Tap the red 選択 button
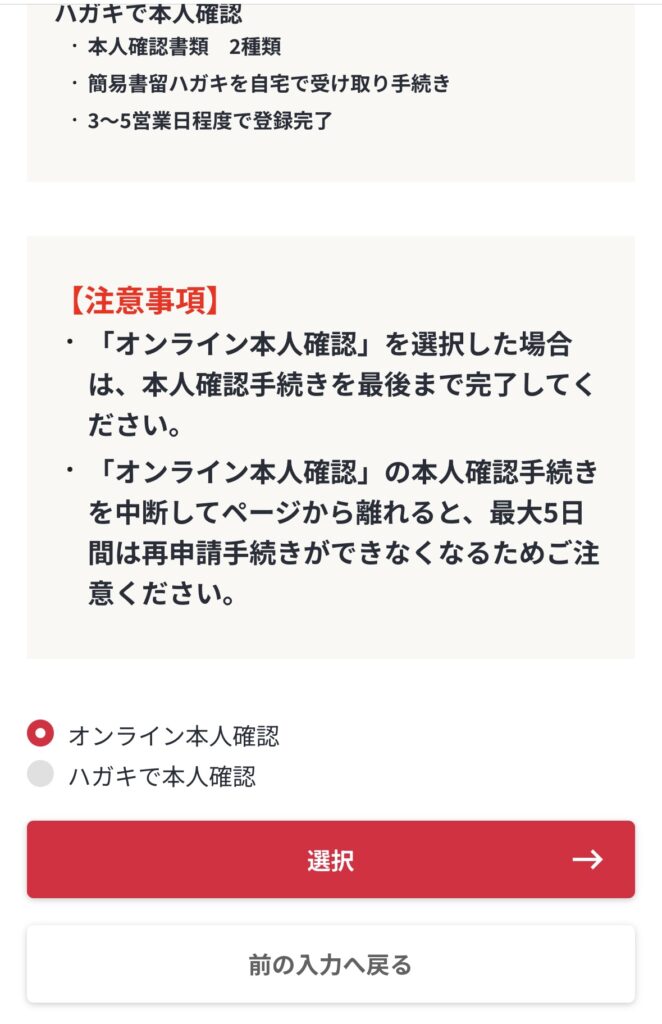This screenshot has height=1024, width=662. (x=330, y=859)
